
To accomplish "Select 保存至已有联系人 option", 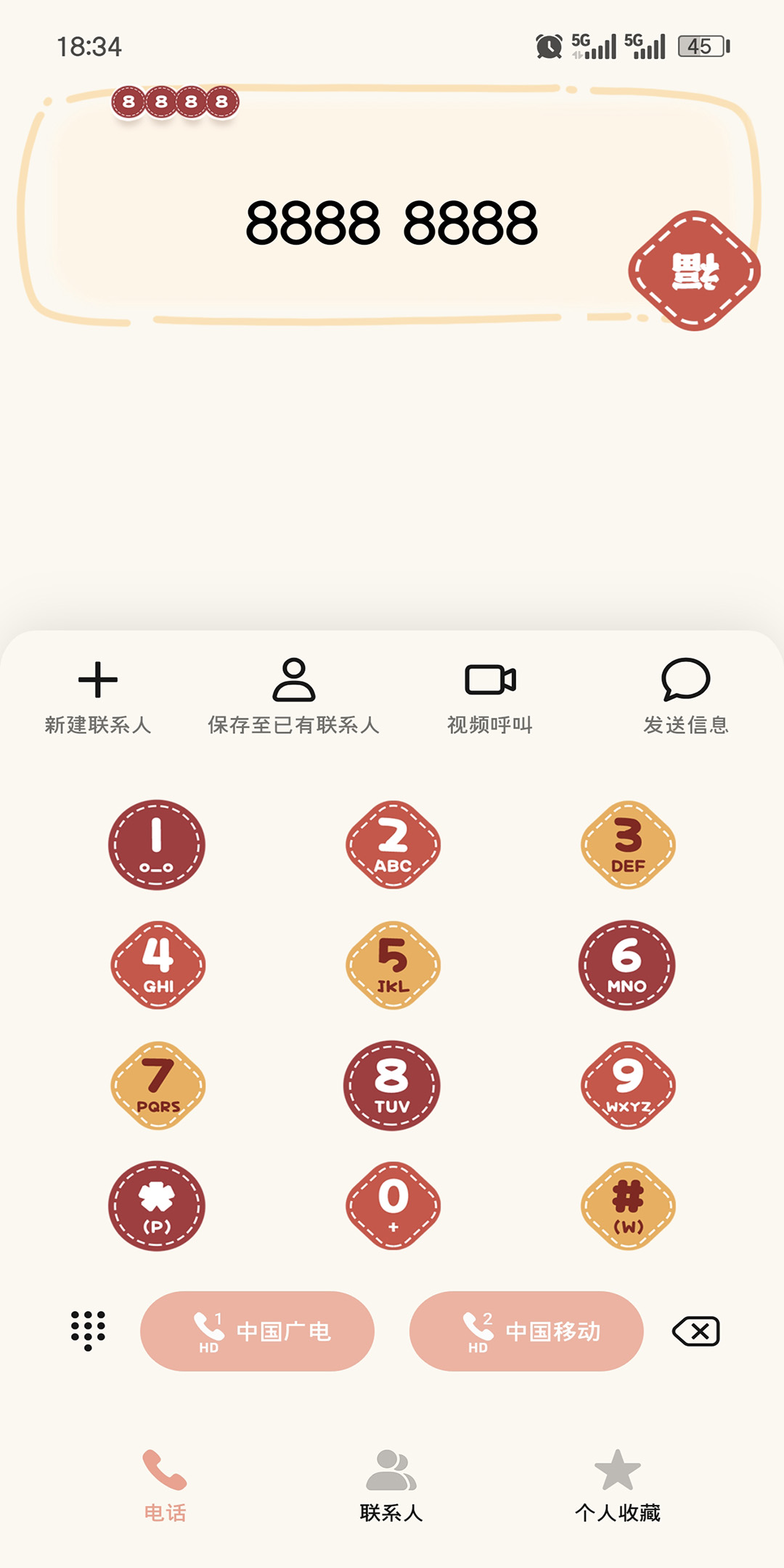I will (x=293, y=697).
